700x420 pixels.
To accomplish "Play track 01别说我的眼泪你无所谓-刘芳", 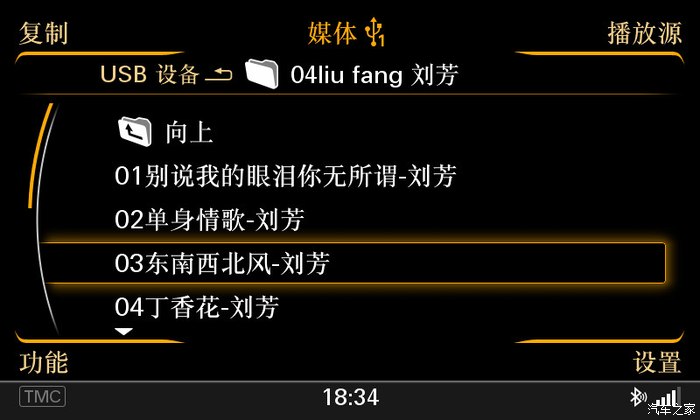I will click(x=285, y=177).
